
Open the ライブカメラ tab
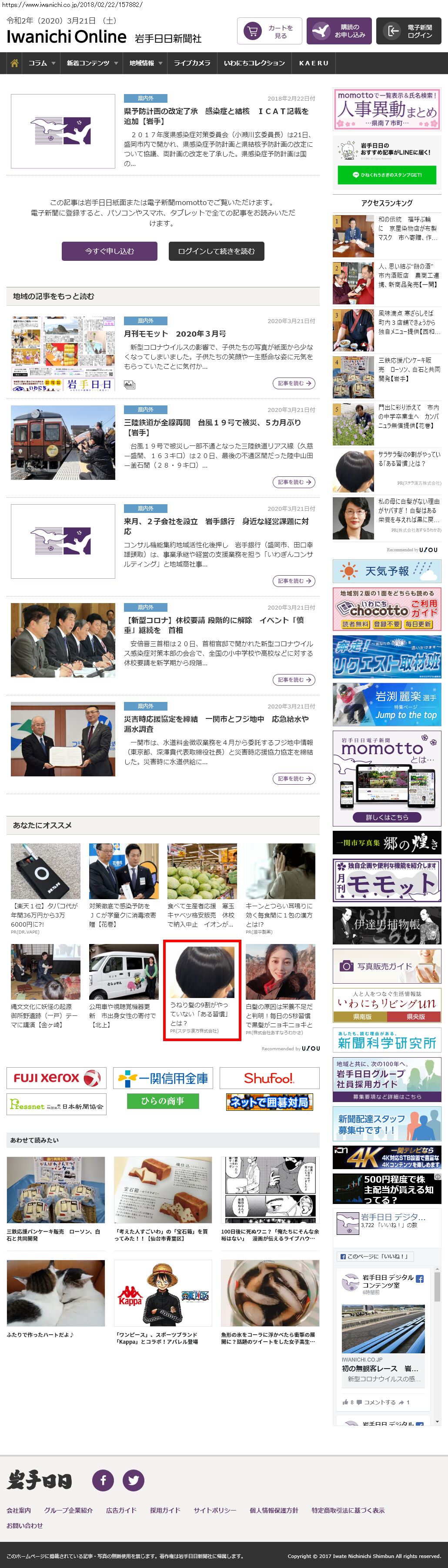[x=192, y=63]
